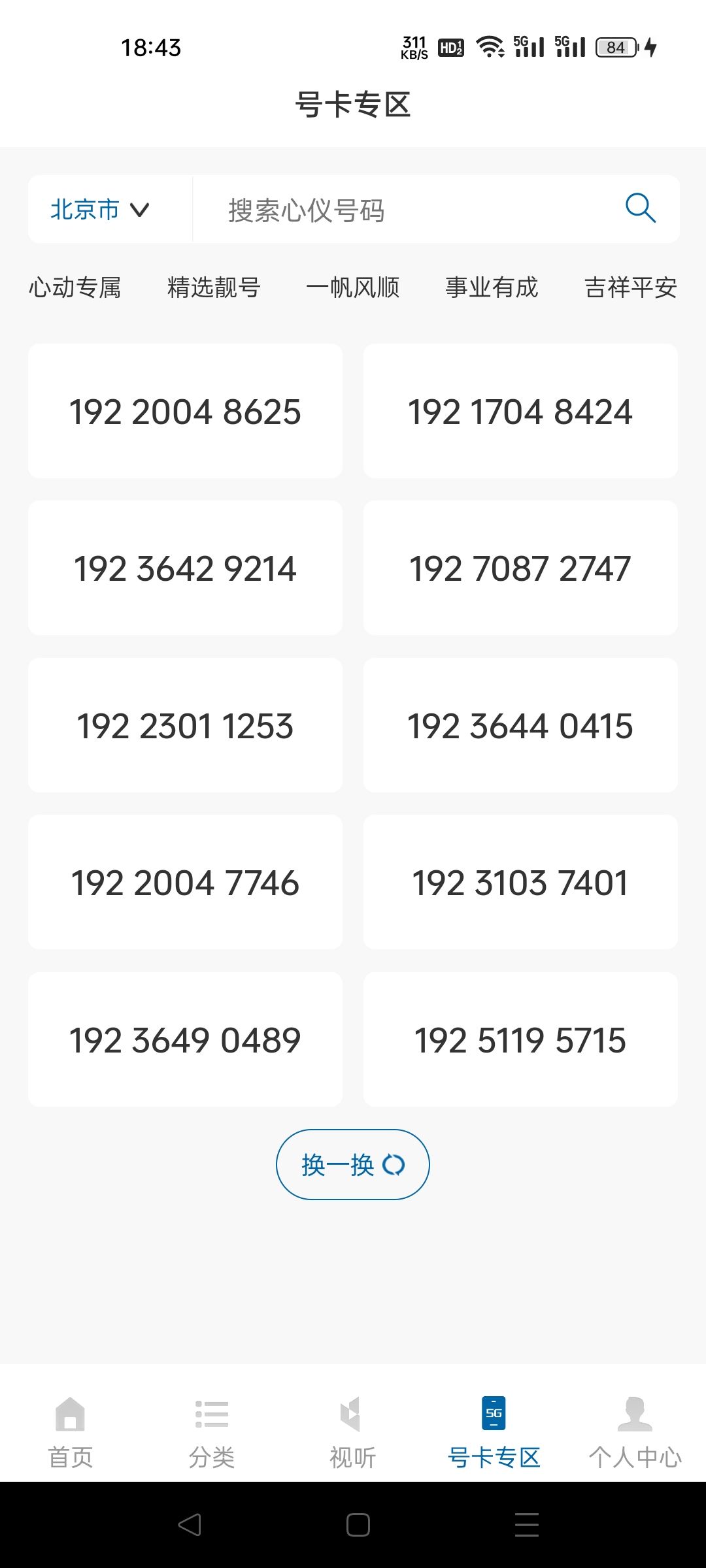Switch to the 一帆风顺 tab
Viewport: 706px width, 1568px height.
(x=353, y=287)
